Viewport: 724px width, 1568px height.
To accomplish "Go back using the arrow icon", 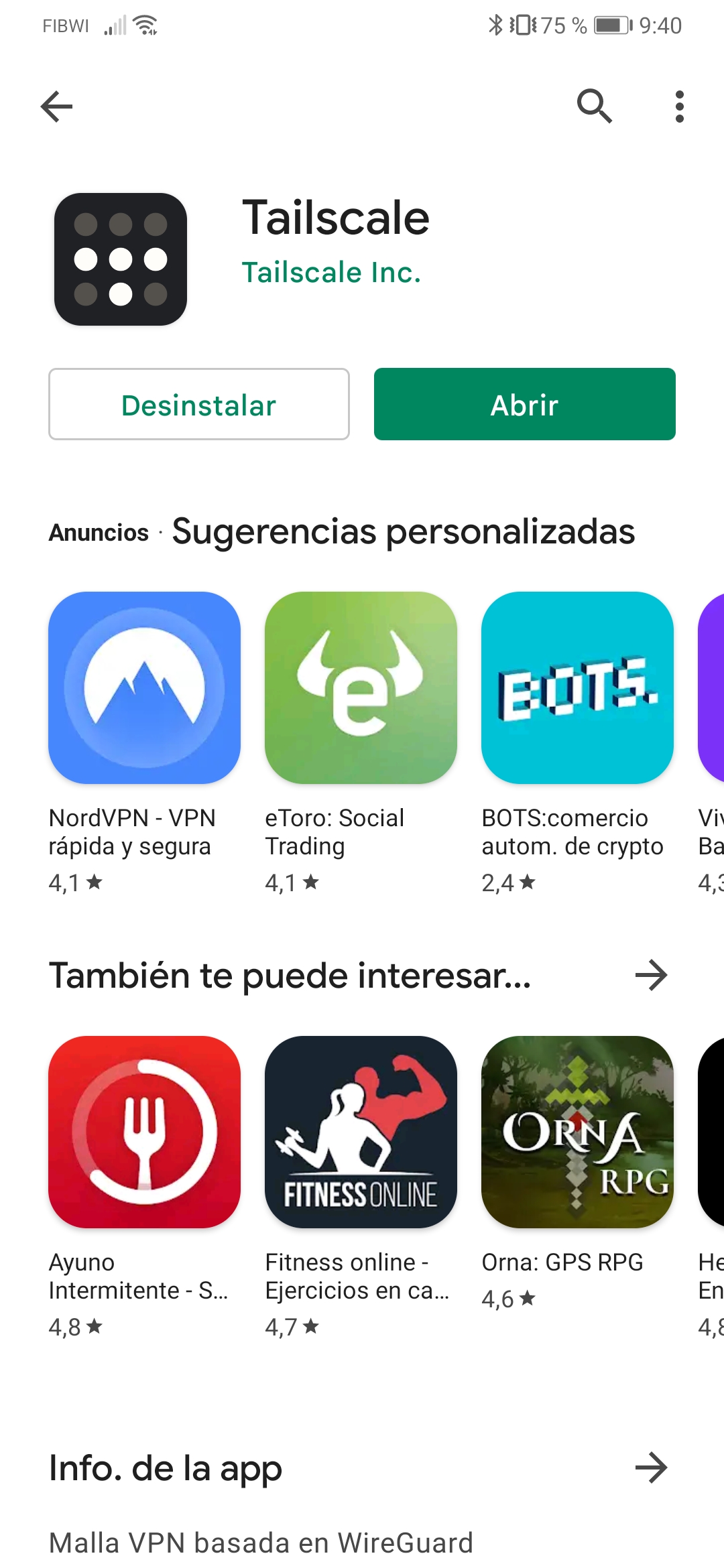I will coord(56,107).
